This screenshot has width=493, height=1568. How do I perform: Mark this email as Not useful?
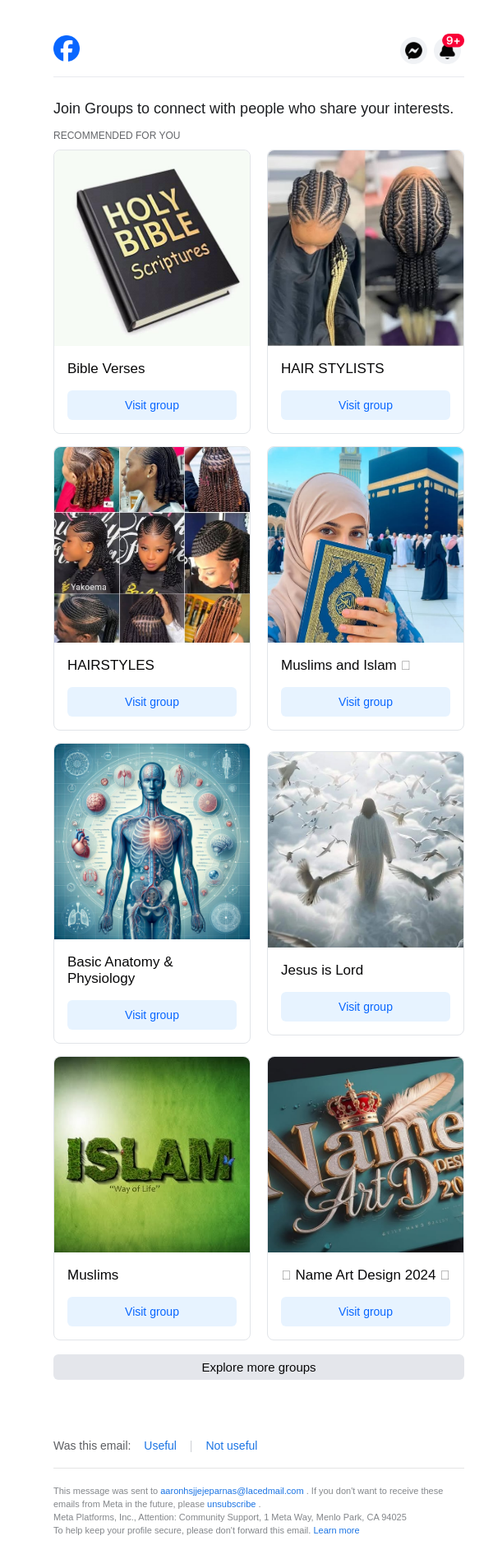[x=231, y=1446]
